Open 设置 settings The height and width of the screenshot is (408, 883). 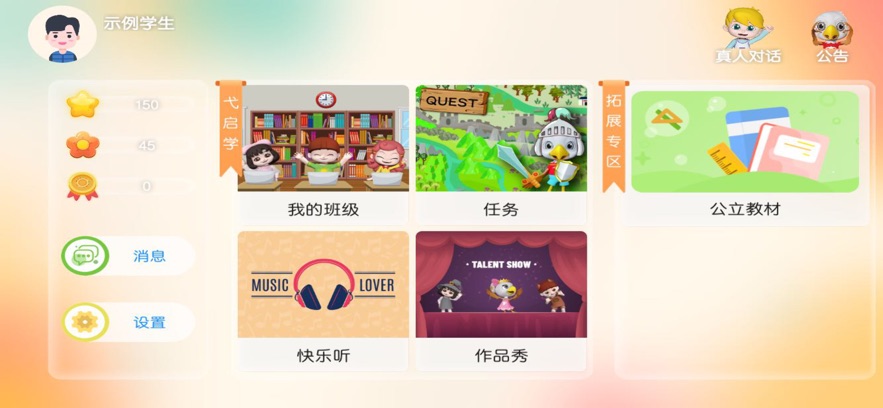point(128,323)
